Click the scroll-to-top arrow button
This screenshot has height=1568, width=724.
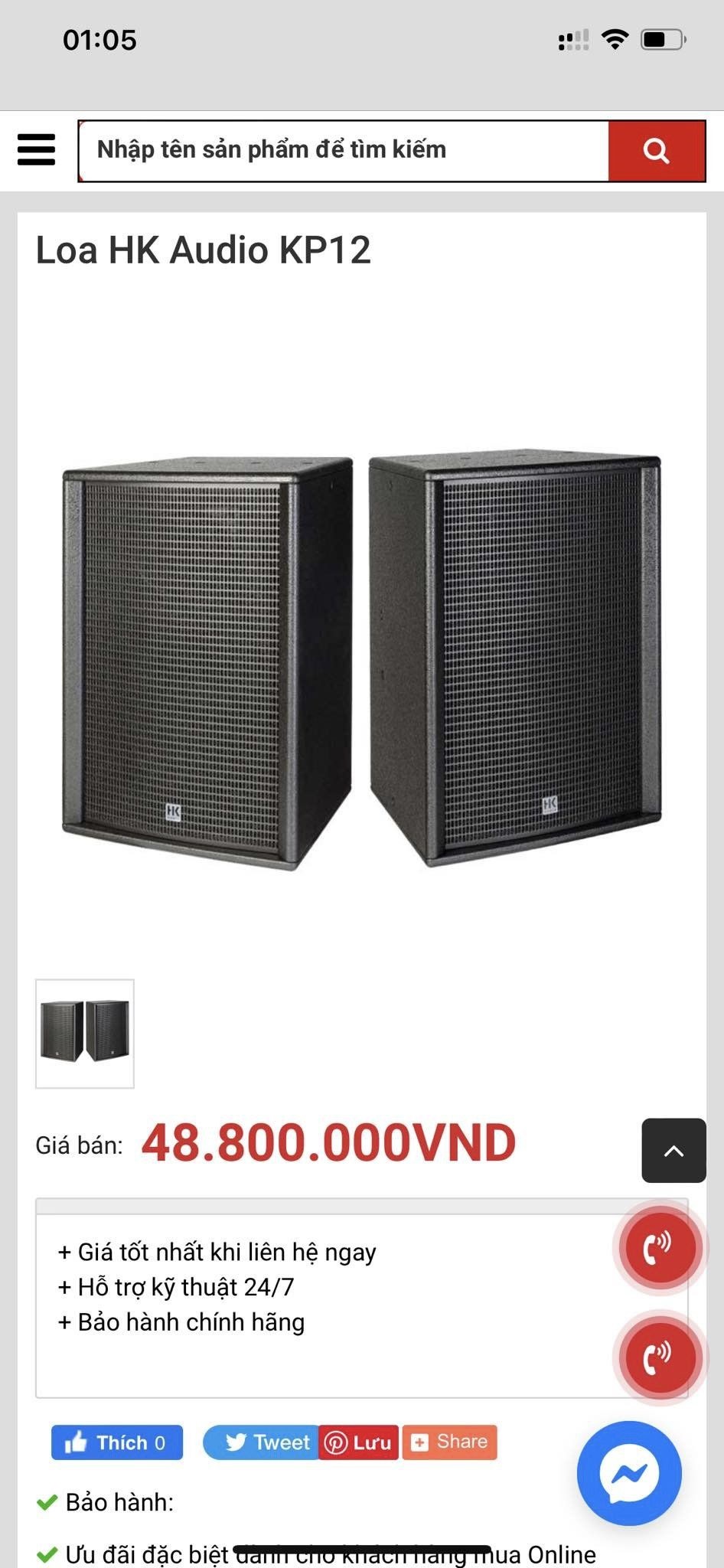click(673, 1151)
